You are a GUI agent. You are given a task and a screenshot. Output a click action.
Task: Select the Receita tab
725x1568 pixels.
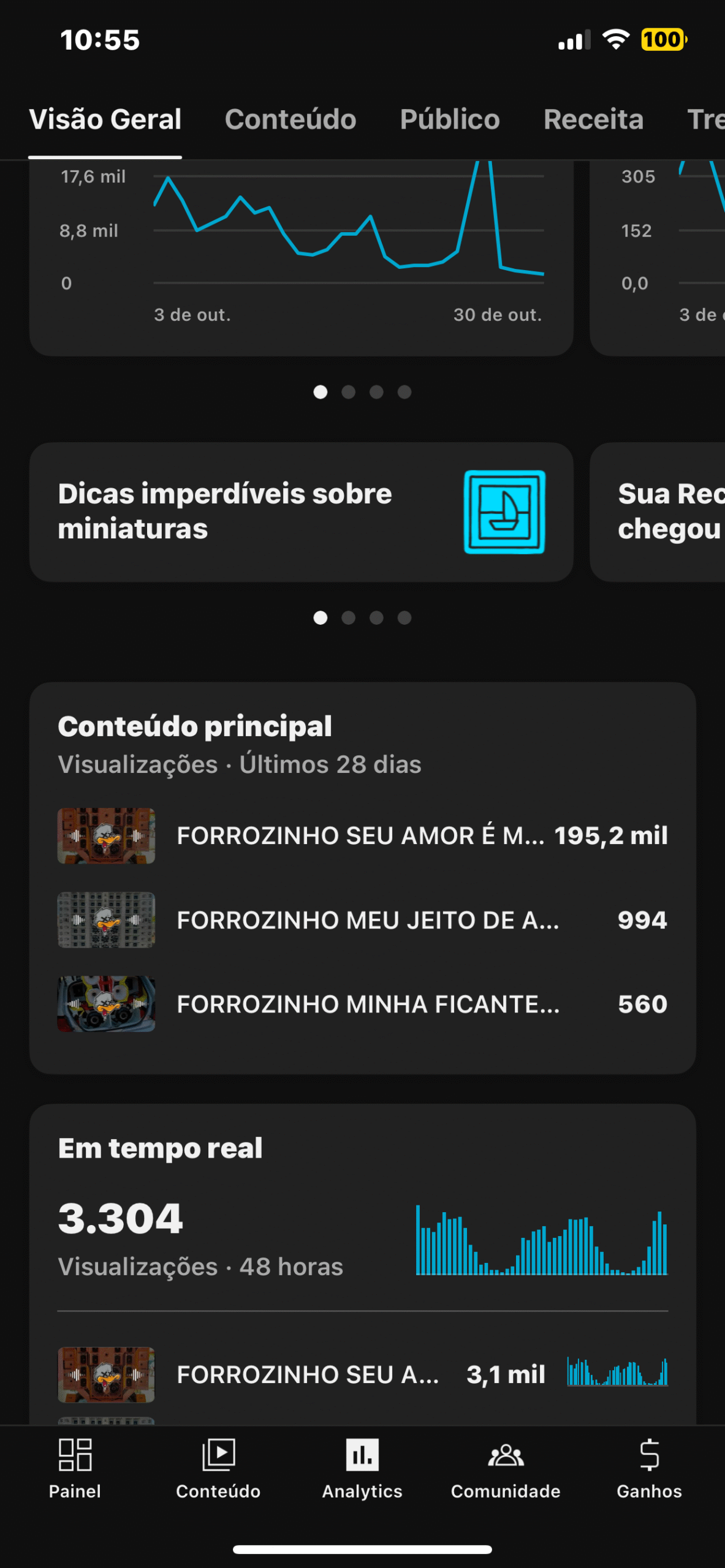pyautogui.click(x=593, y=119)
